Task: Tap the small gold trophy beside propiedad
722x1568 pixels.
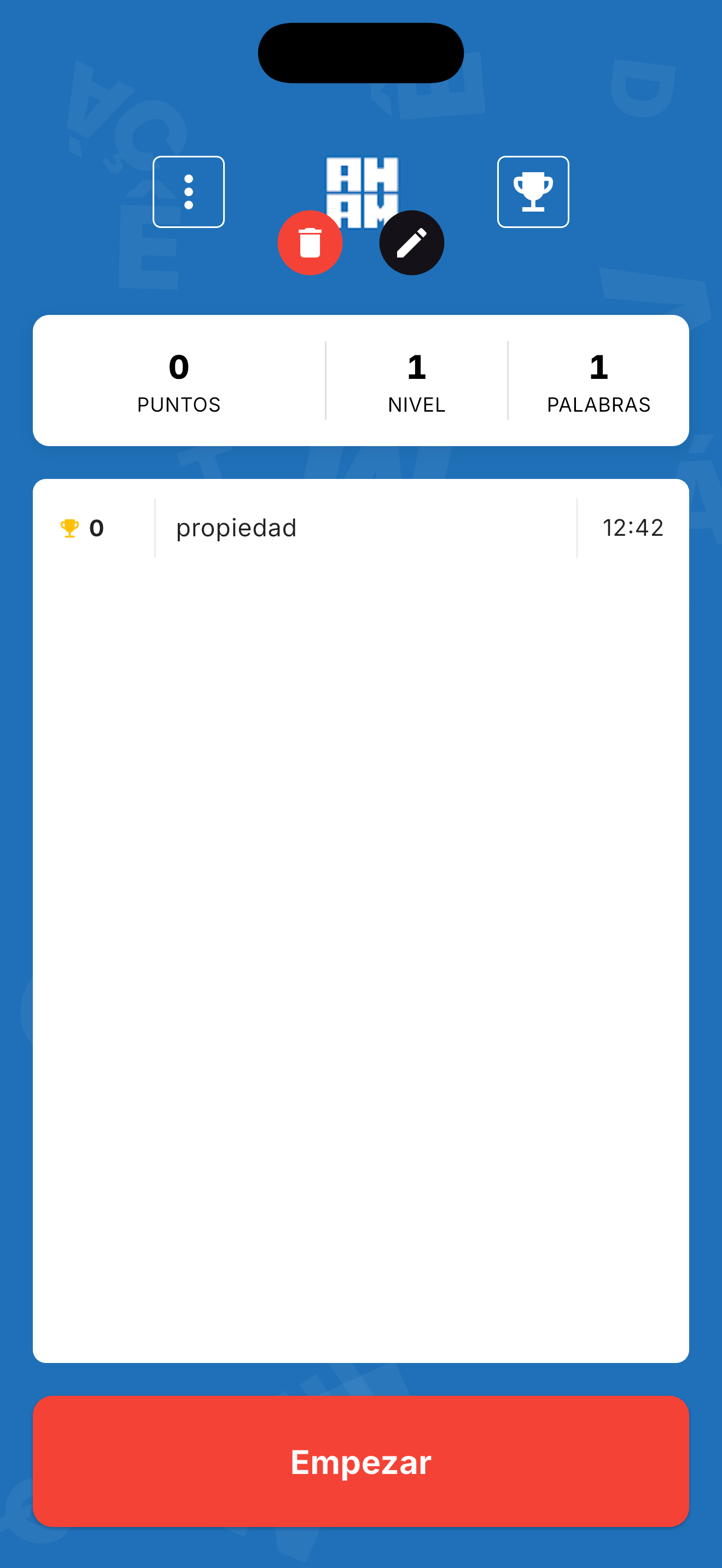Action: 71,527
